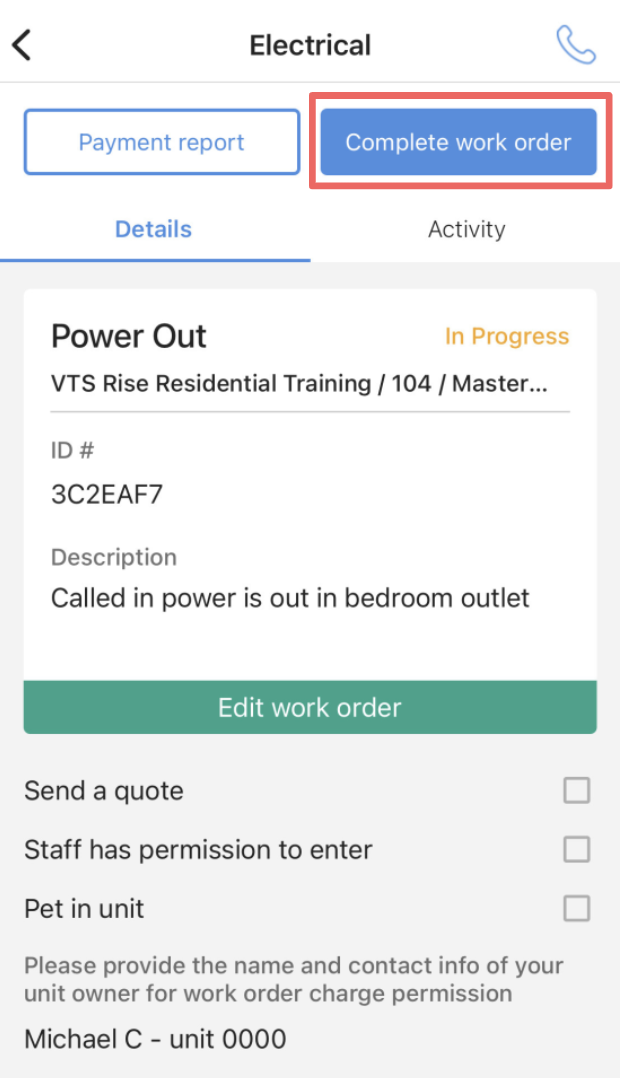Open the Payment report
The image size is (620, 1078).
(x=162, y=142)
